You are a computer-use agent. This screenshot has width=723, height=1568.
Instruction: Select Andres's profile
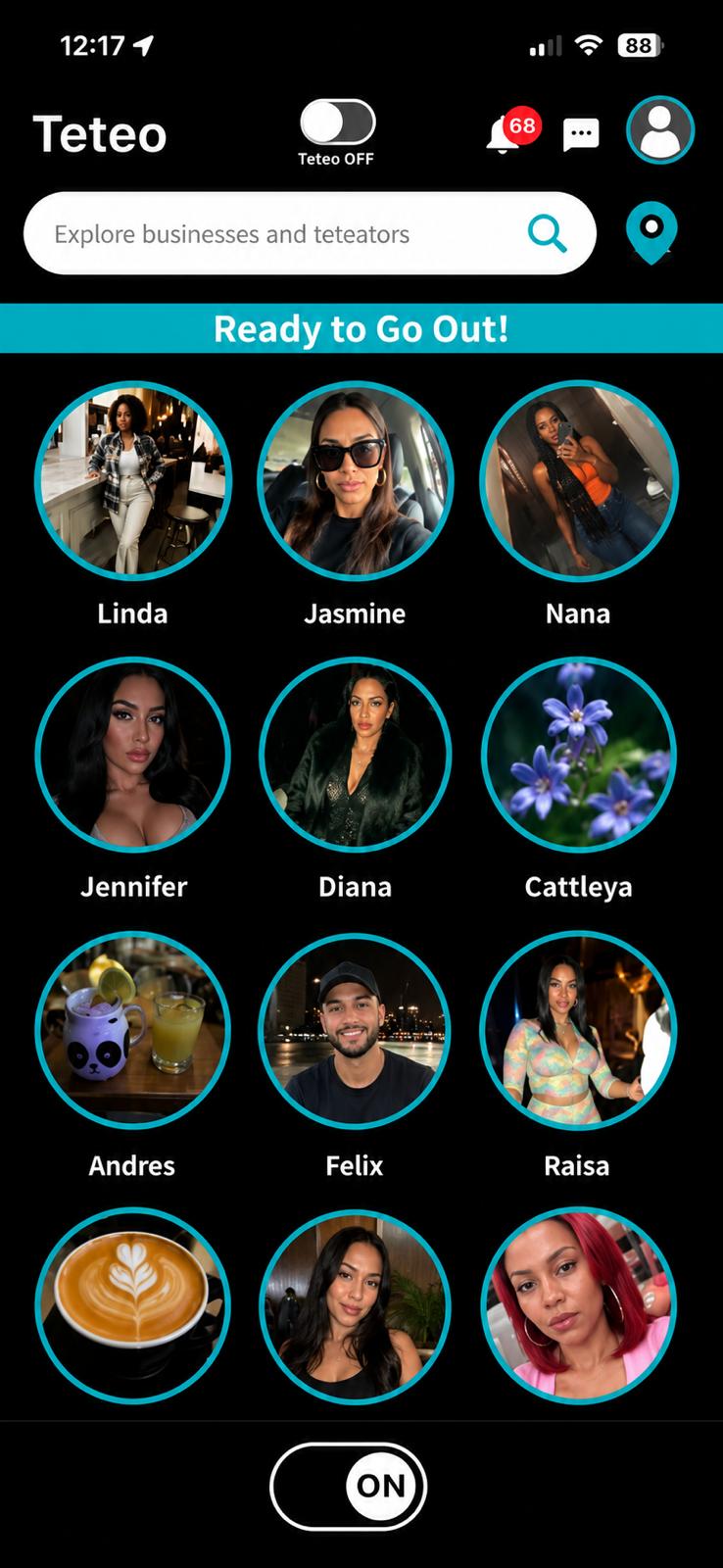point(132,1030)
